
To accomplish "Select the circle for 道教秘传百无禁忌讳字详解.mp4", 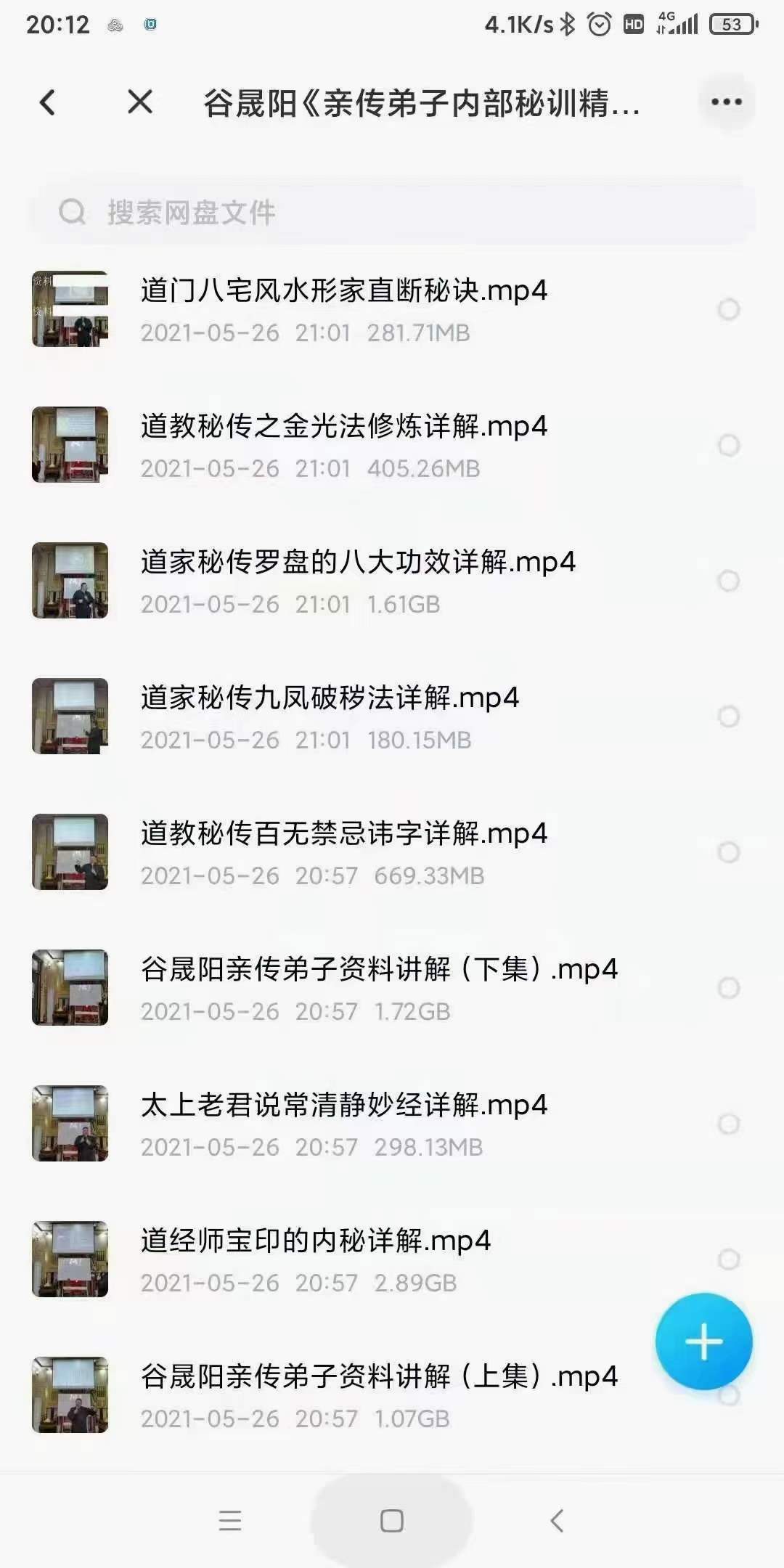I will pyautogui.click(x=728, y=852).
